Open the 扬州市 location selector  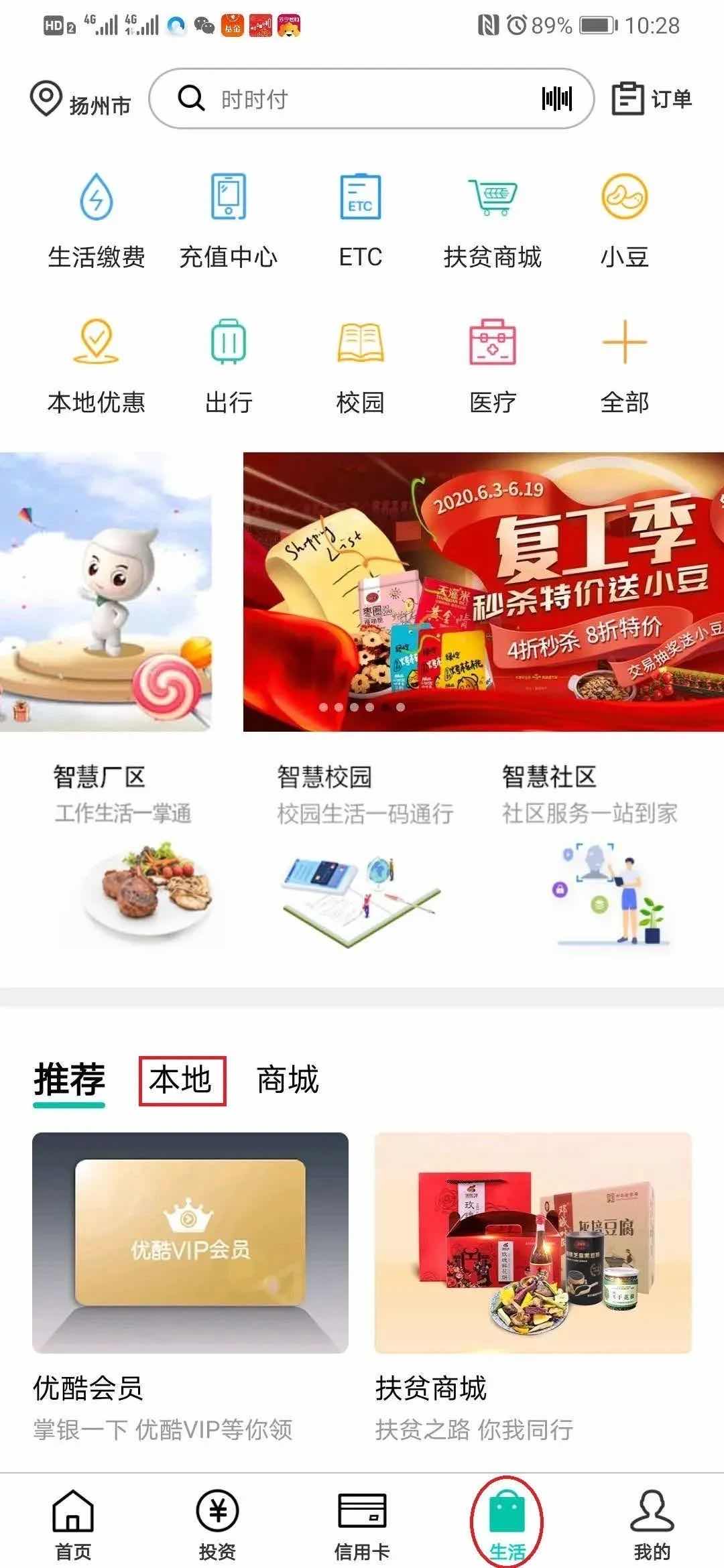click(80, 101)
